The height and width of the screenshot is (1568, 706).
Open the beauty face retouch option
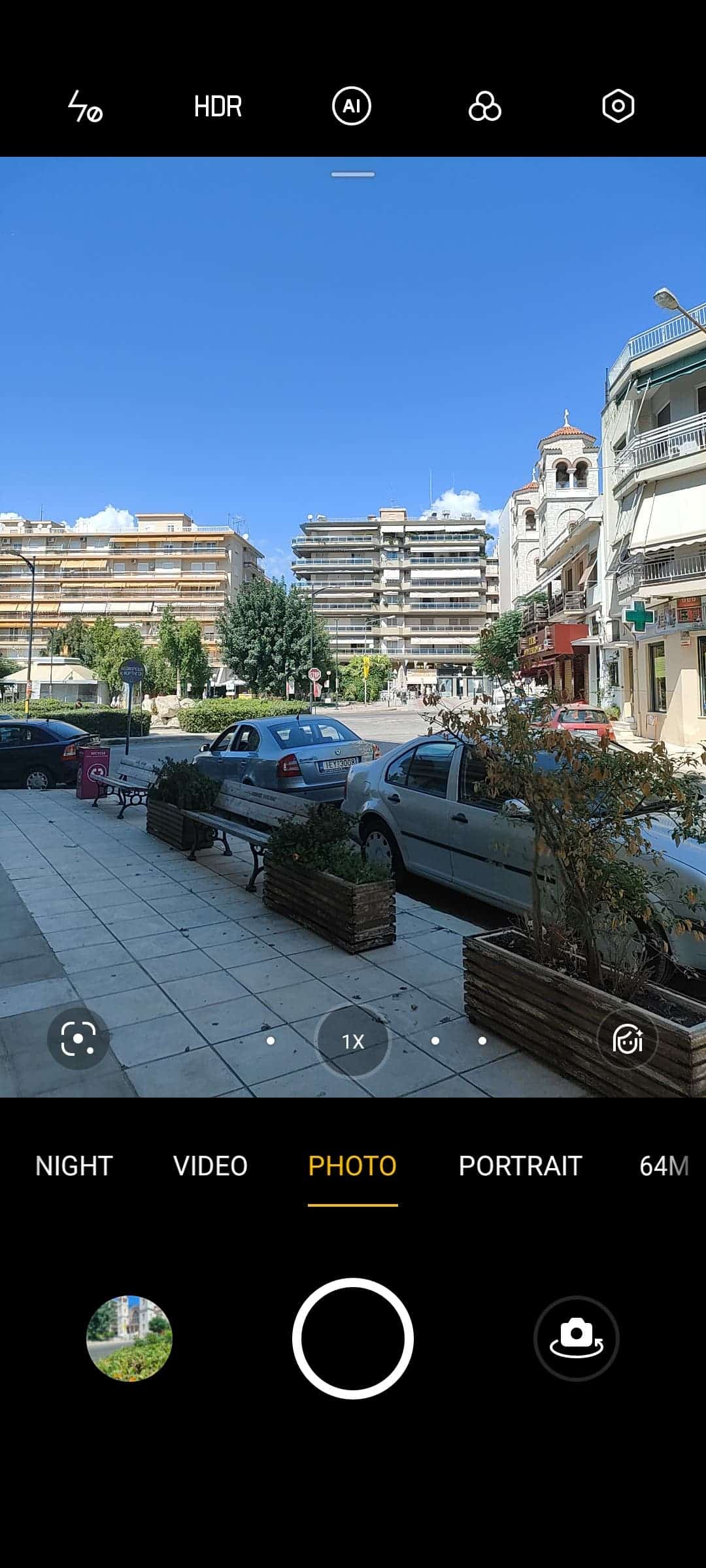[628, 1039]
